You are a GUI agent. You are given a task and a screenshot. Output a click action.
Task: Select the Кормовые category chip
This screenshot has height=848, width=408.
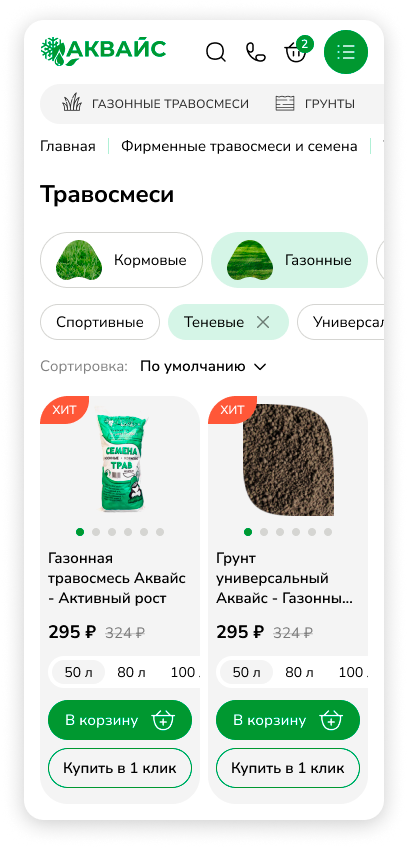(121, 260)
